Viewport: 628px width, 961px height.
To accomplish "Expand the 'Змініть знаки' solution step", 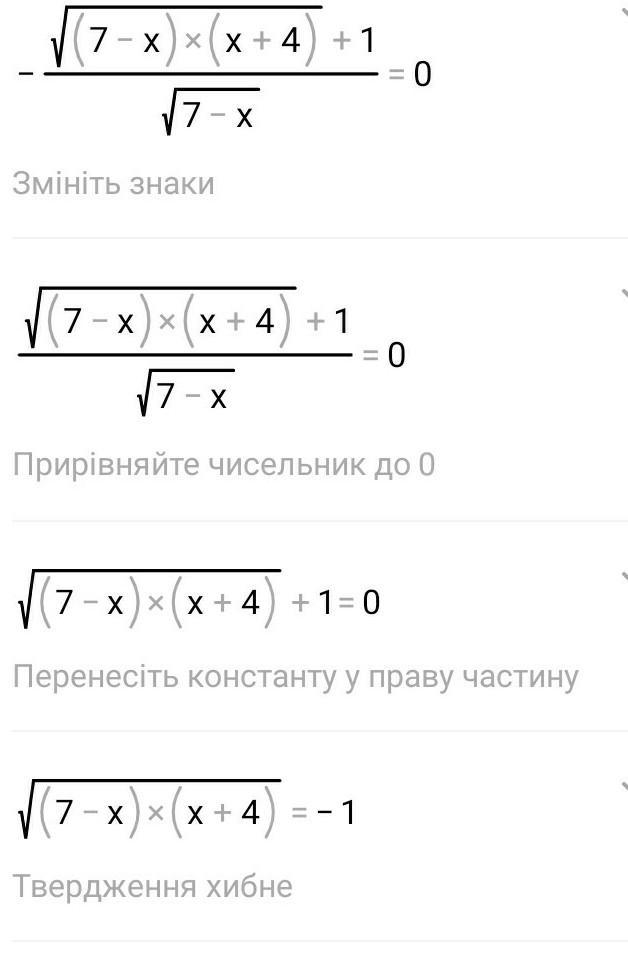I will (x=622, y=12).
